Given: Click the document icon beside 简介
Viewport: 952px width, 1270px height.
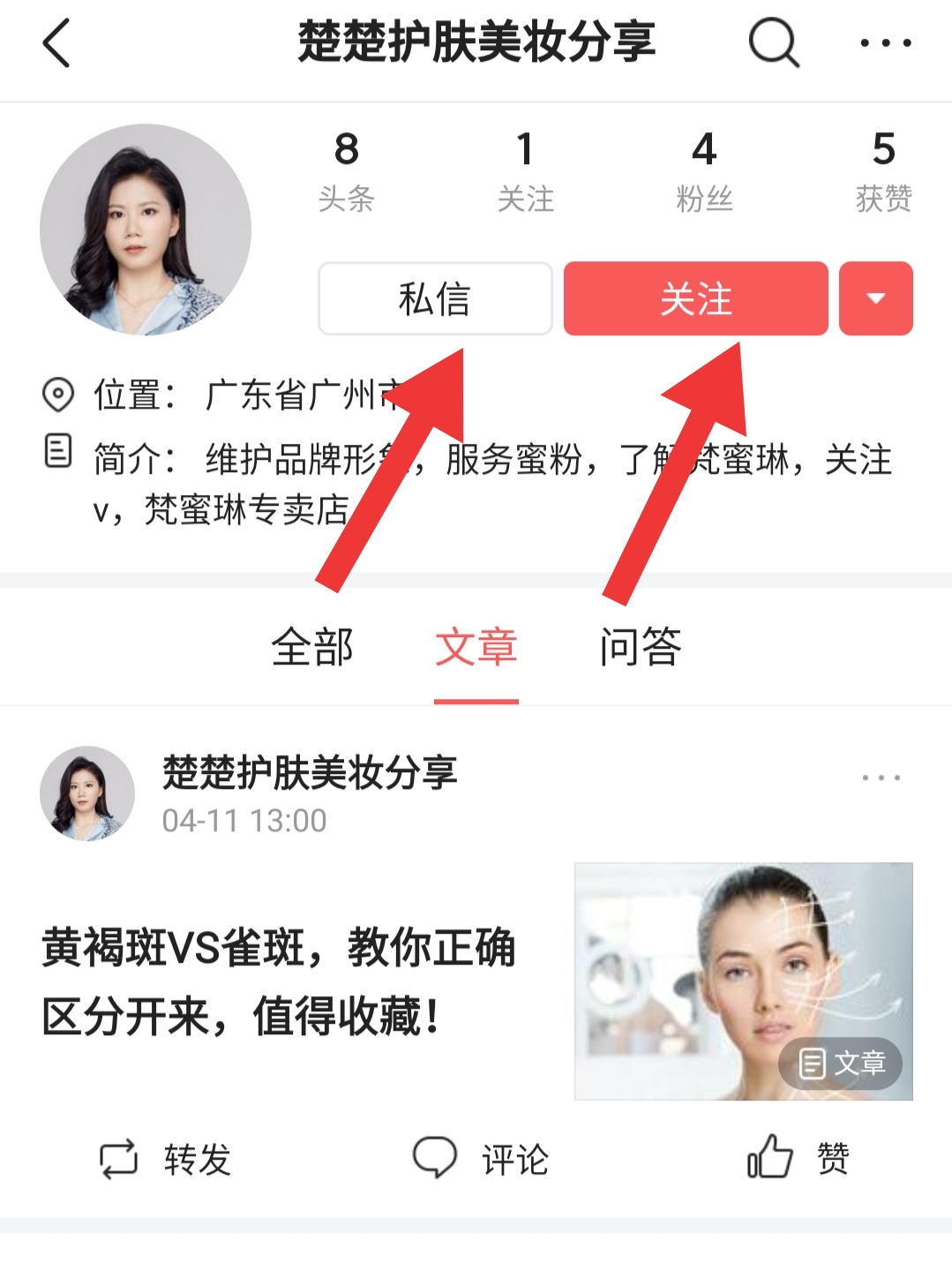Looking at the screenshot, I should [x=57, y=455].
